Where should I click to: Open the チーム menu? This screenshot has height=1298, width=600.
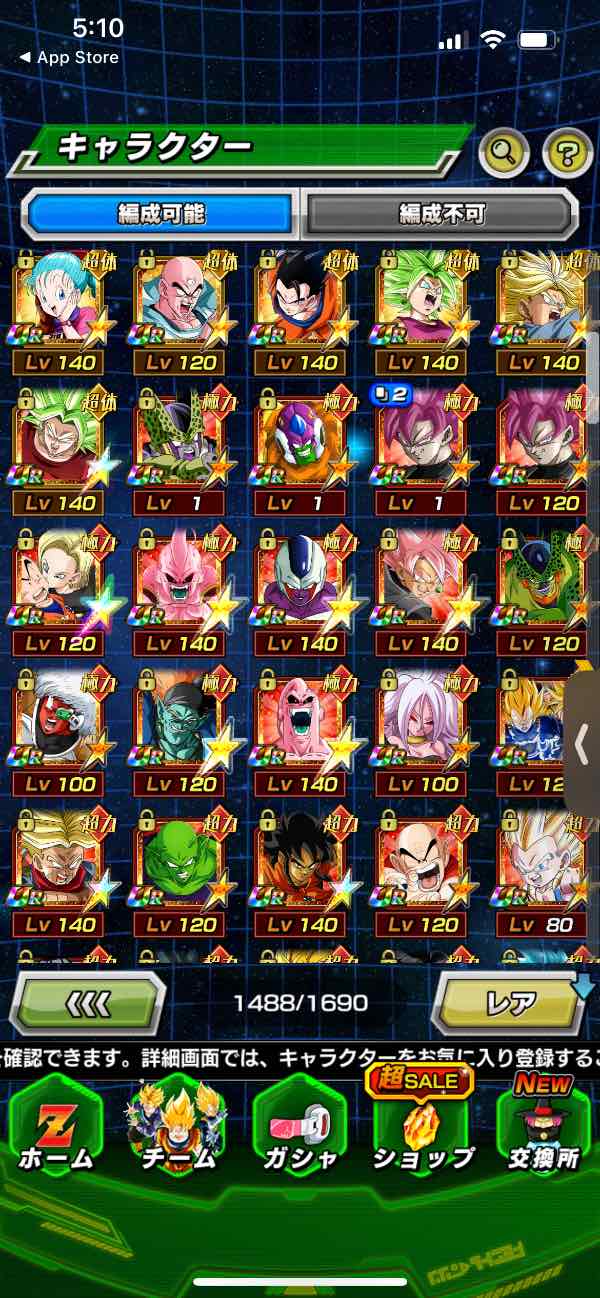click(177, 1128)
